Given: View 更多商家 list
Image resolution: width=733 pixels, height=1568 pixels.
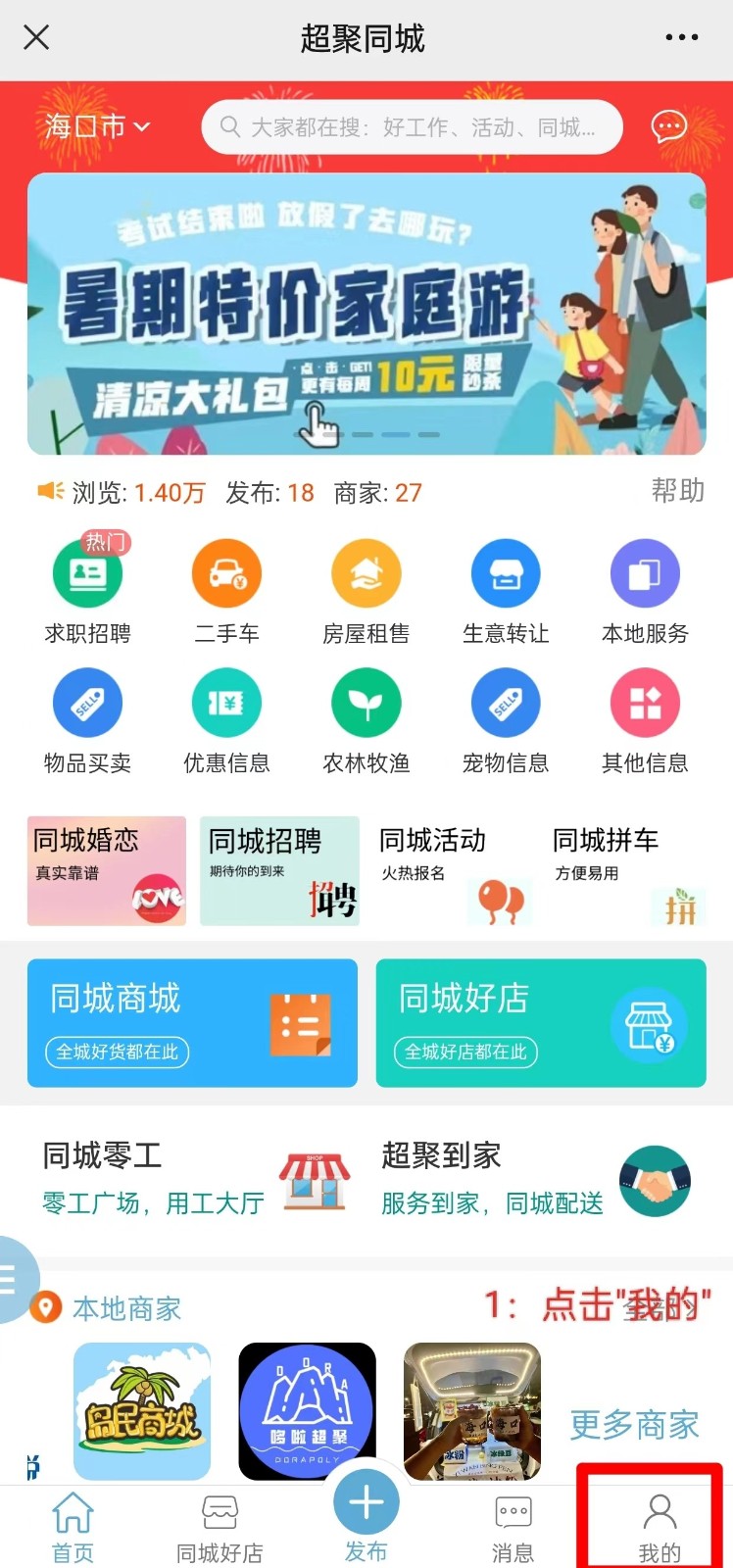Looking at the screenshot, I should [634, 1424].
